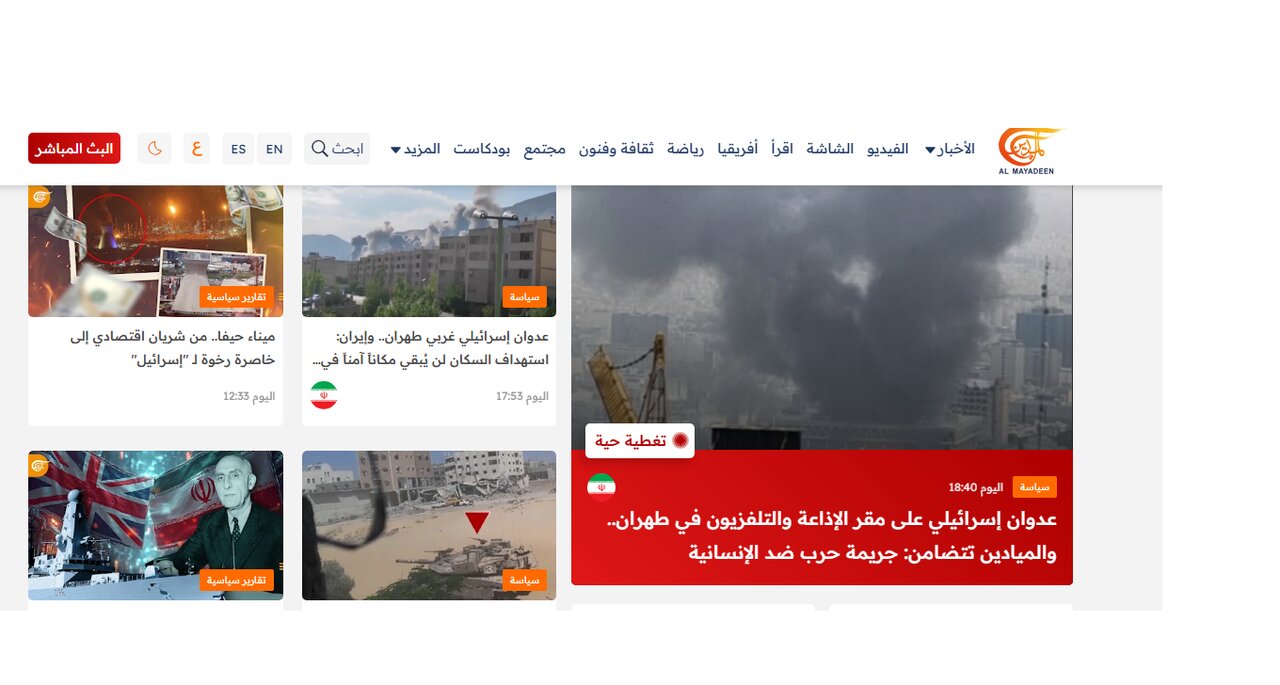
Task: Open the رياضة section
Action: 686,149
